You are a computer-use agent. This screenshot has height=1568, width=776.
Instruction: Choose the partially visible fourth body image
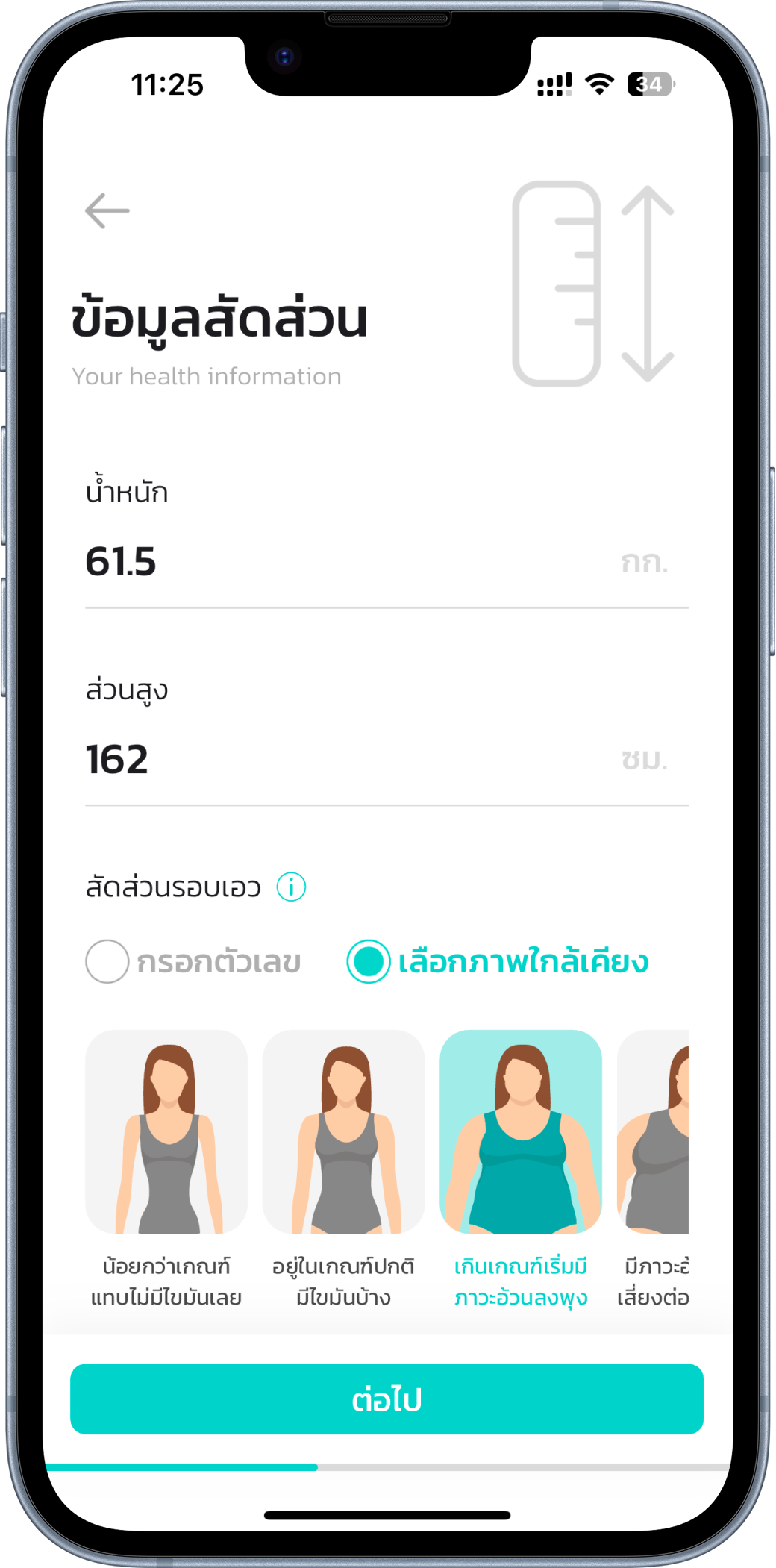tap(655, 1131)
